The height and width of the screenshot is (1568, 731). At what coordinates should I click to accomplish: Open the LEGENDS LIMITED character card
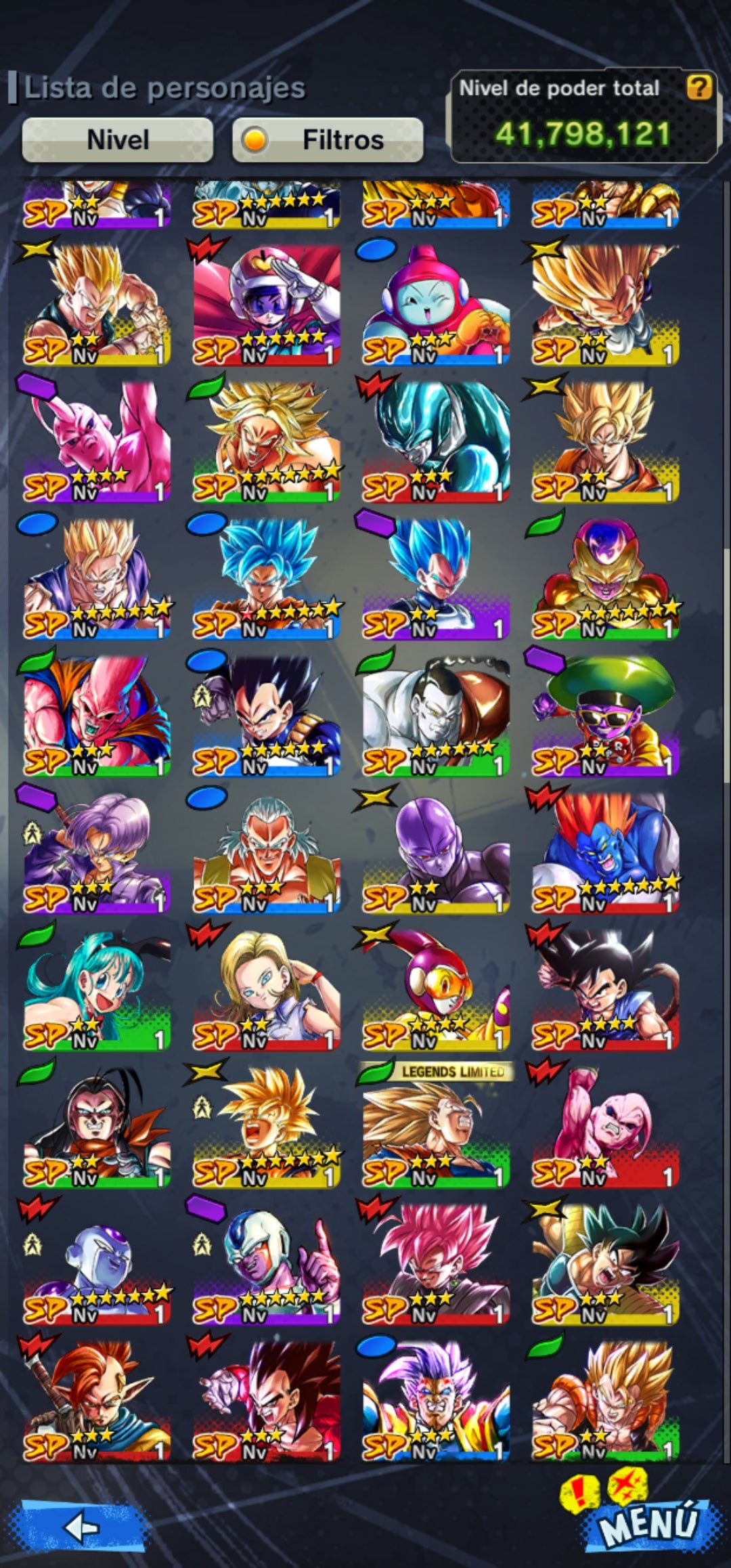436,1127
